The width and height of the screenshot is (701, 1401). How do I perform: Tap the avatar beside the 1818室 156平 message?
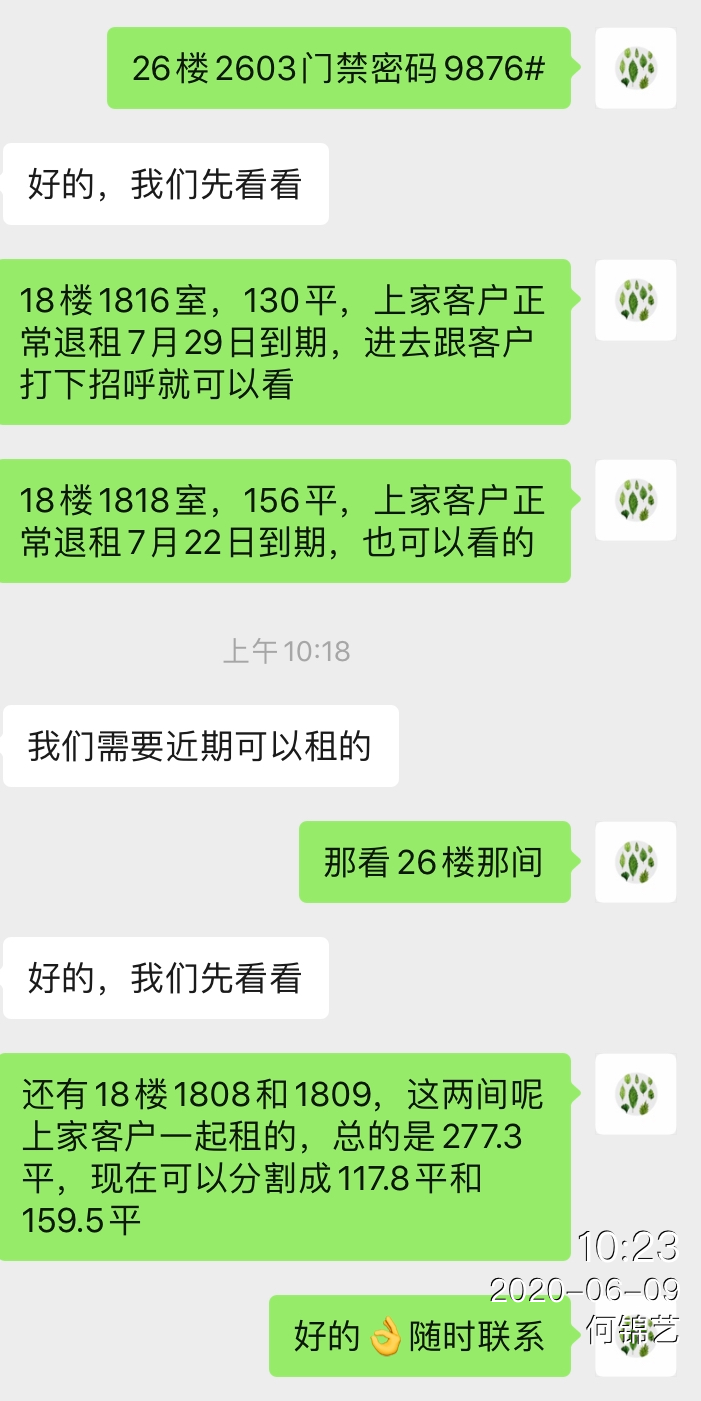point(635,500)
